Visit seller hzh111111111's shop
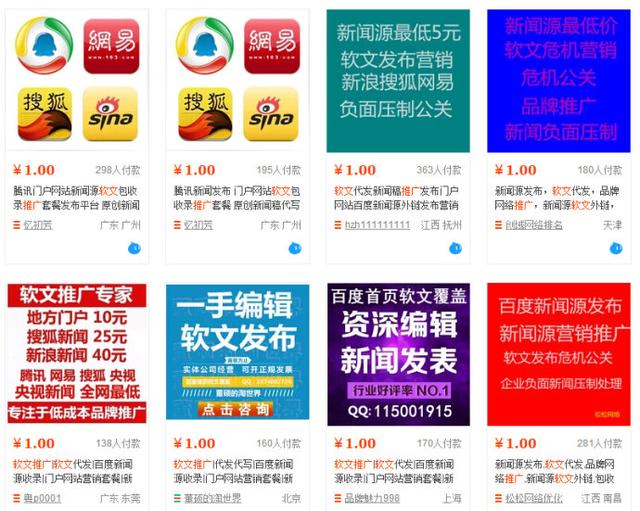 pos(377,225)
